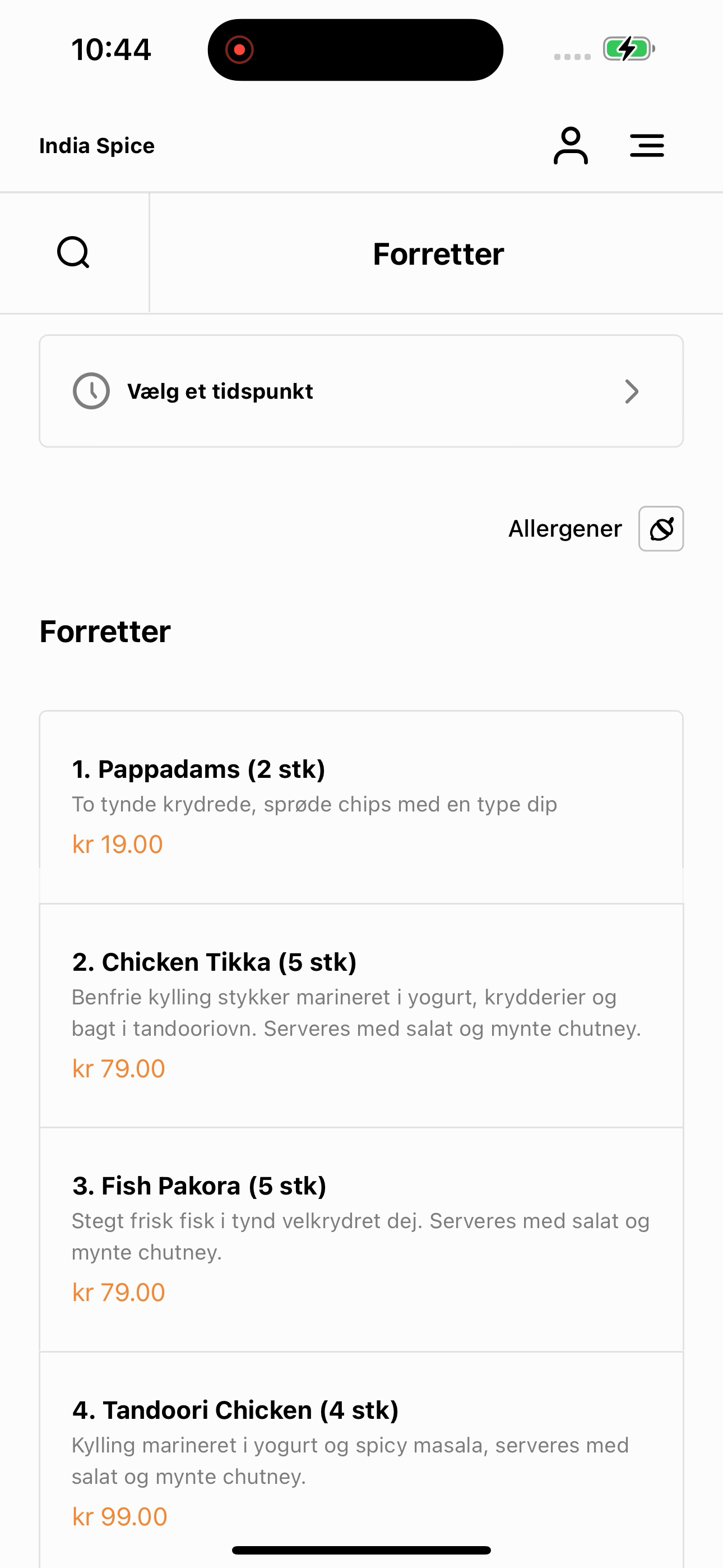Screen dimensions: 723x1568
Task: Open the user account icon
Action: click(570, 145)
